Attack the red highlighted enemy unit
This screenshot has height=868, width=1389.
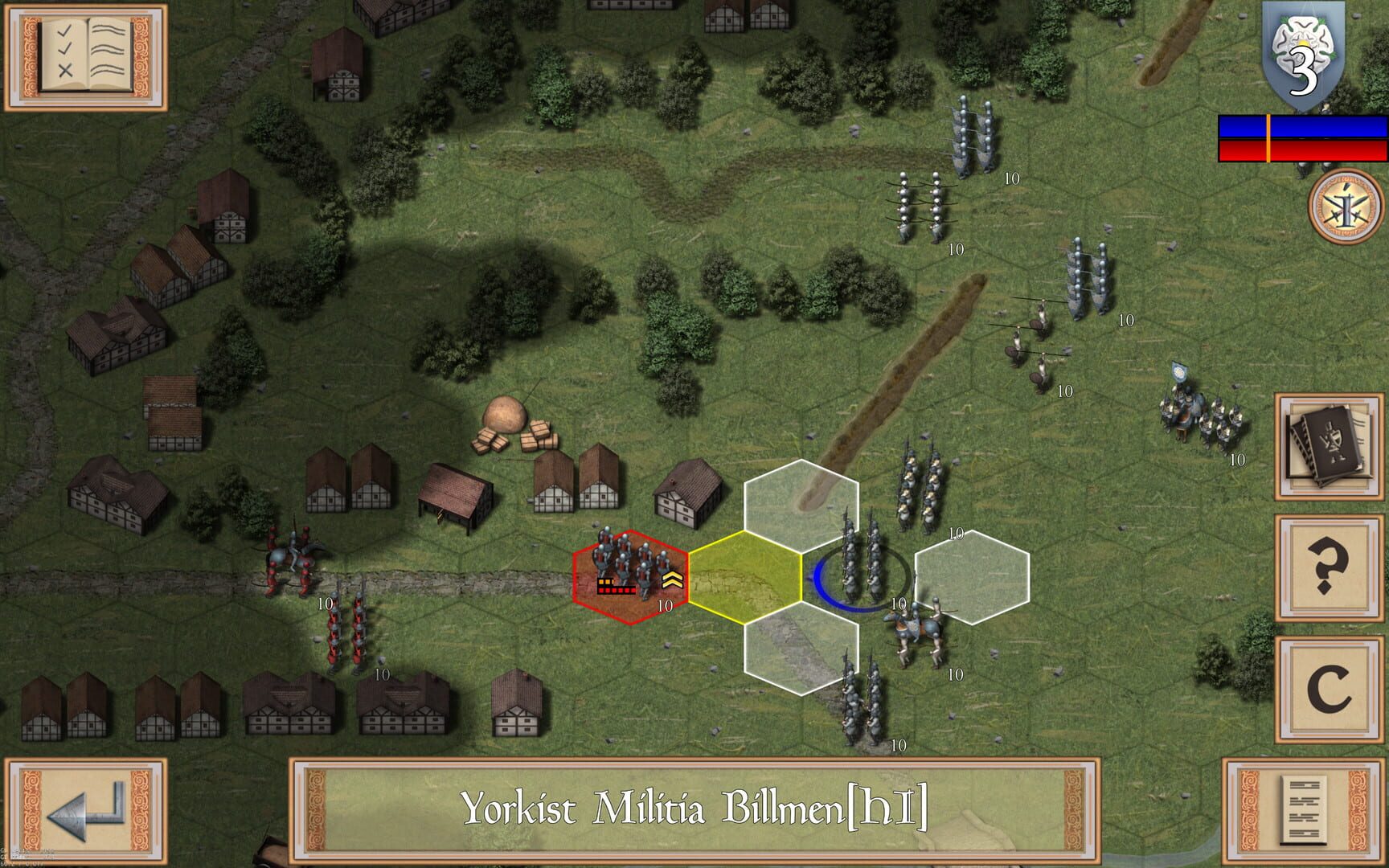(x=630, y=577)
